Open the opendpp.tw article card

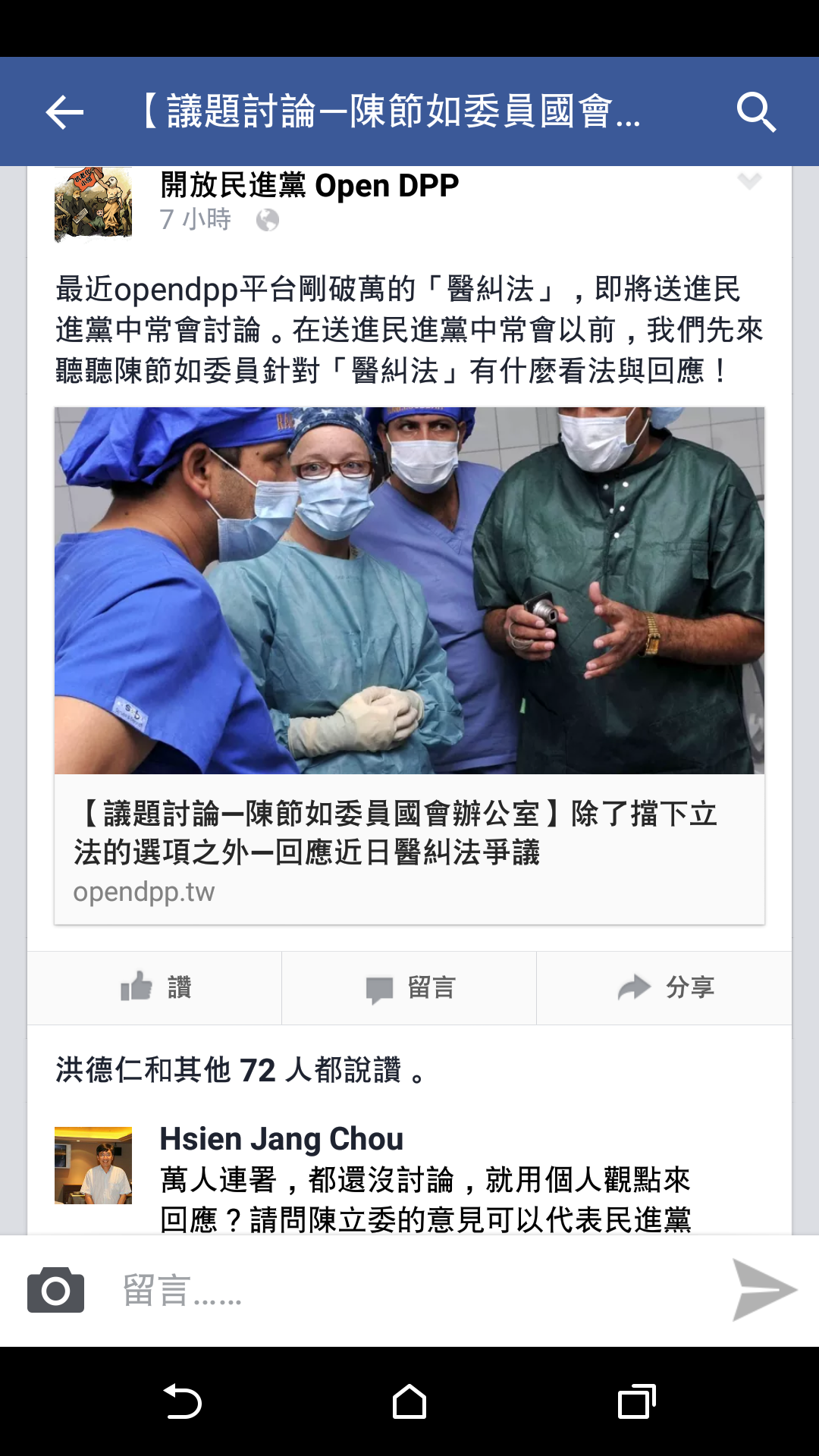[x=409, y=666]
